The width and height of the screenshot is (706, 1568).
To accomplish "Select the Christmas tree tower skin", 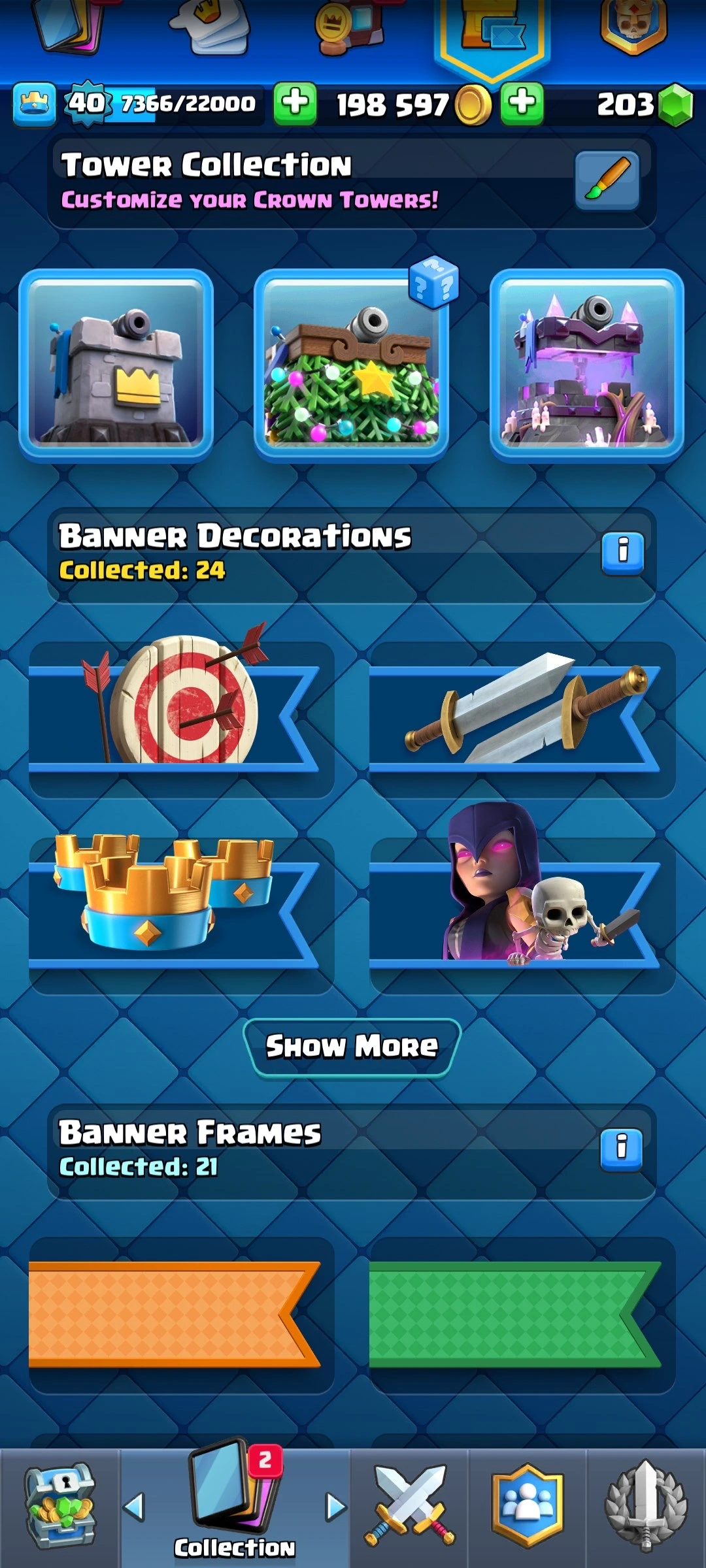I will tap(352, 365).
